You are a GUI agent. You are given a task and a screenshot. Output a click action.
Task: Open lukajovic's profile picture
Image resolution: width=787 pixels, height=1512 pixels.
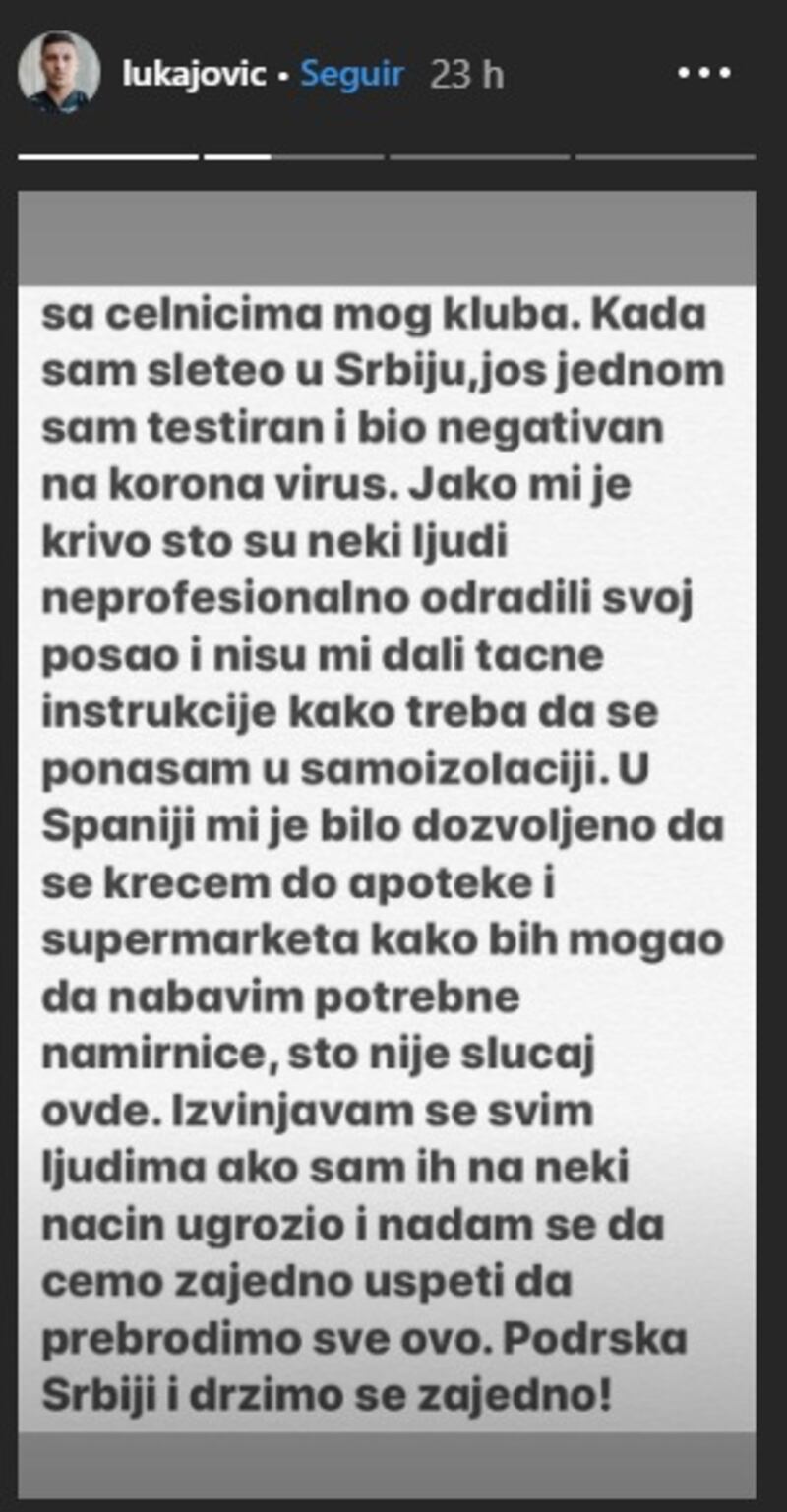click(x=59, y=74)
